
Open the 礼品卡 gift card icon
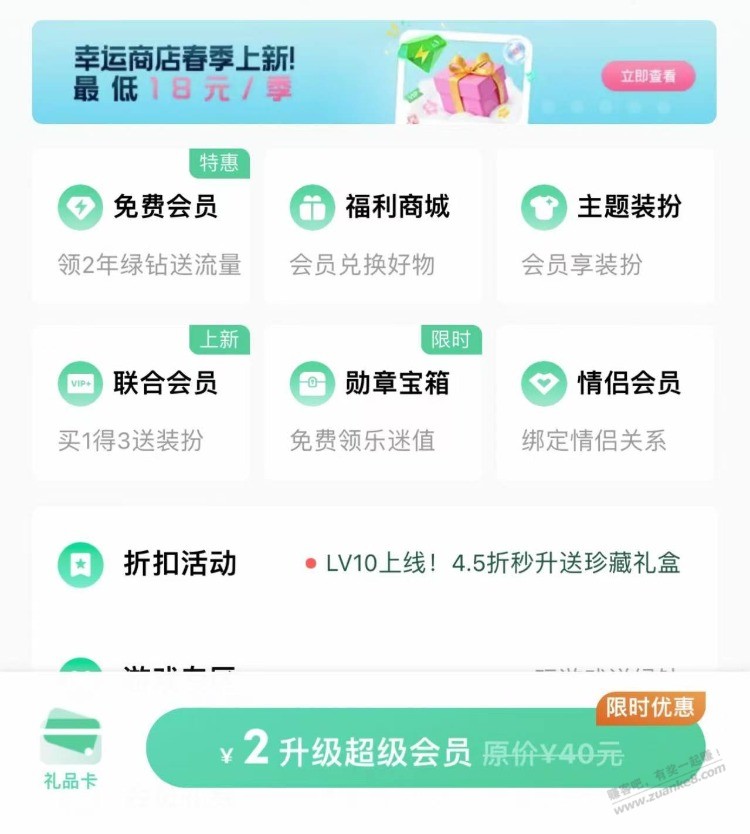(70, 750)
